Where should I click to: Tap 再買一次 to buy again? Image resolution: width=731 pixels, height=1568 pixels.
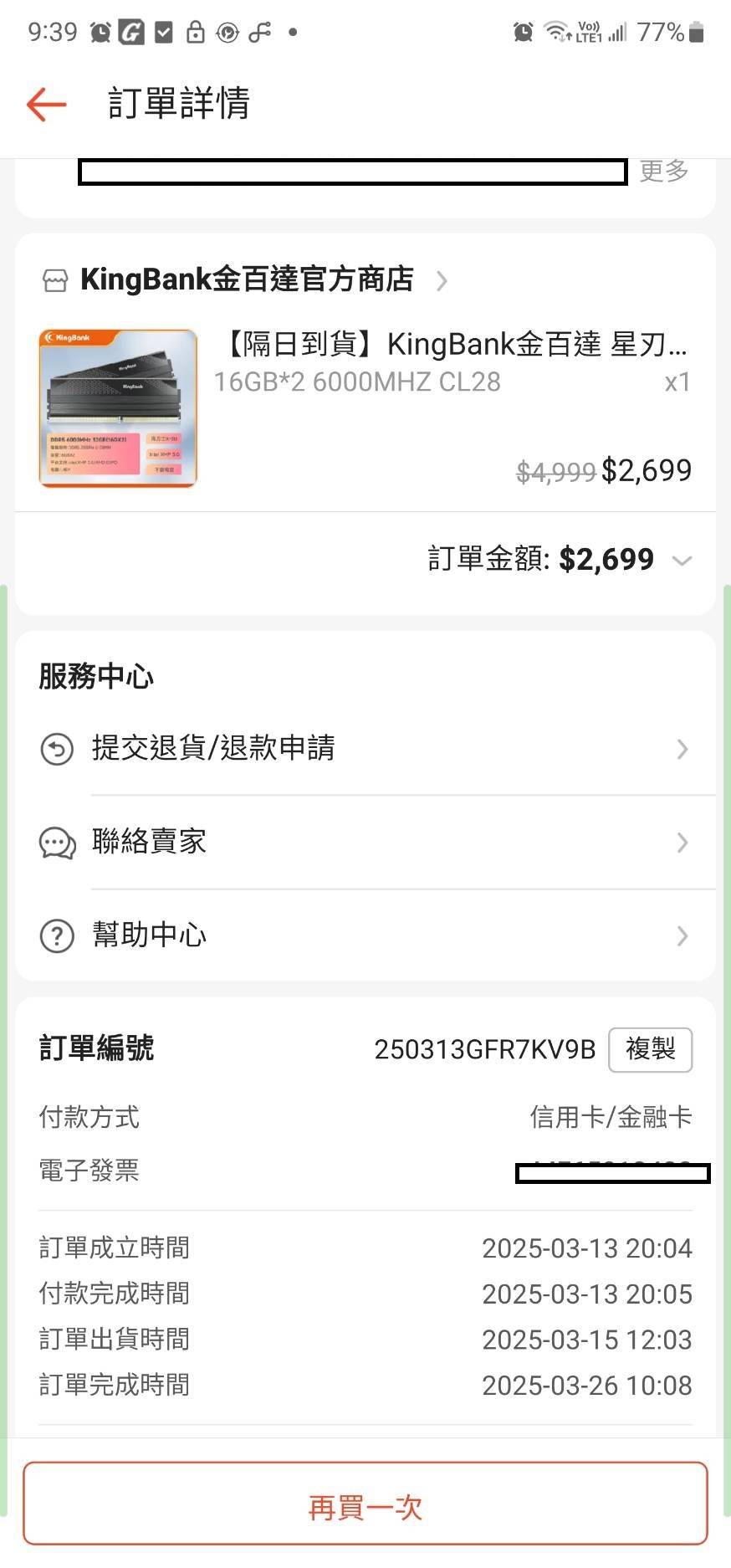365,1509
